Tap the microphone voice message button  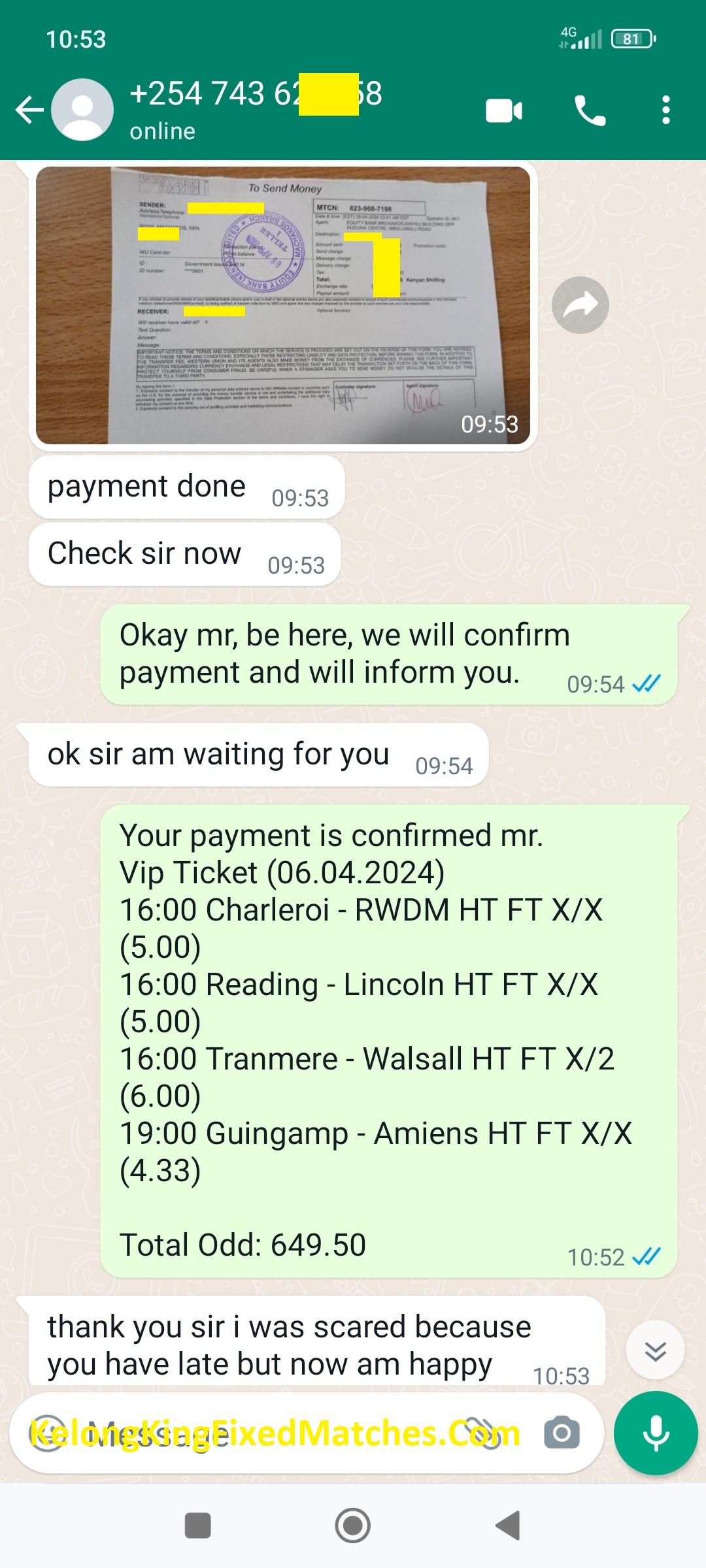pyautogui.click(x=656, y=1433)
